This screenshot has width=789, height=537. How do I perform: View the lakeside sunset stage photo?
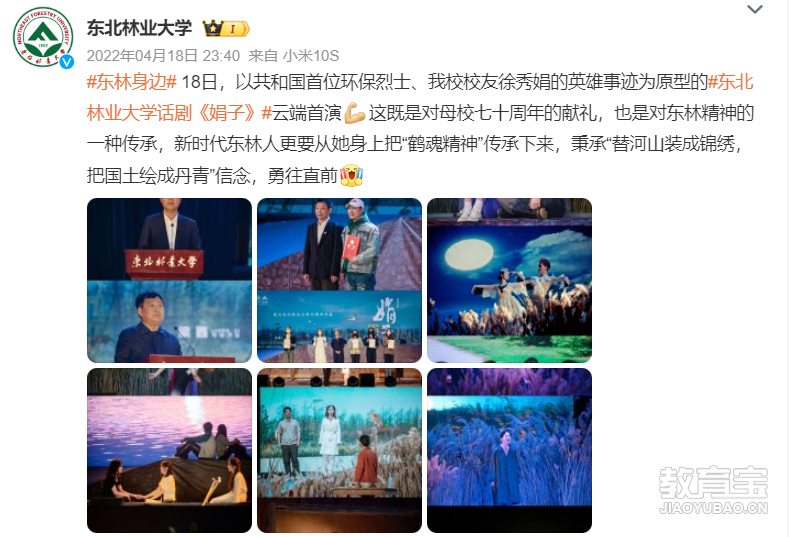tap(169, 450)
